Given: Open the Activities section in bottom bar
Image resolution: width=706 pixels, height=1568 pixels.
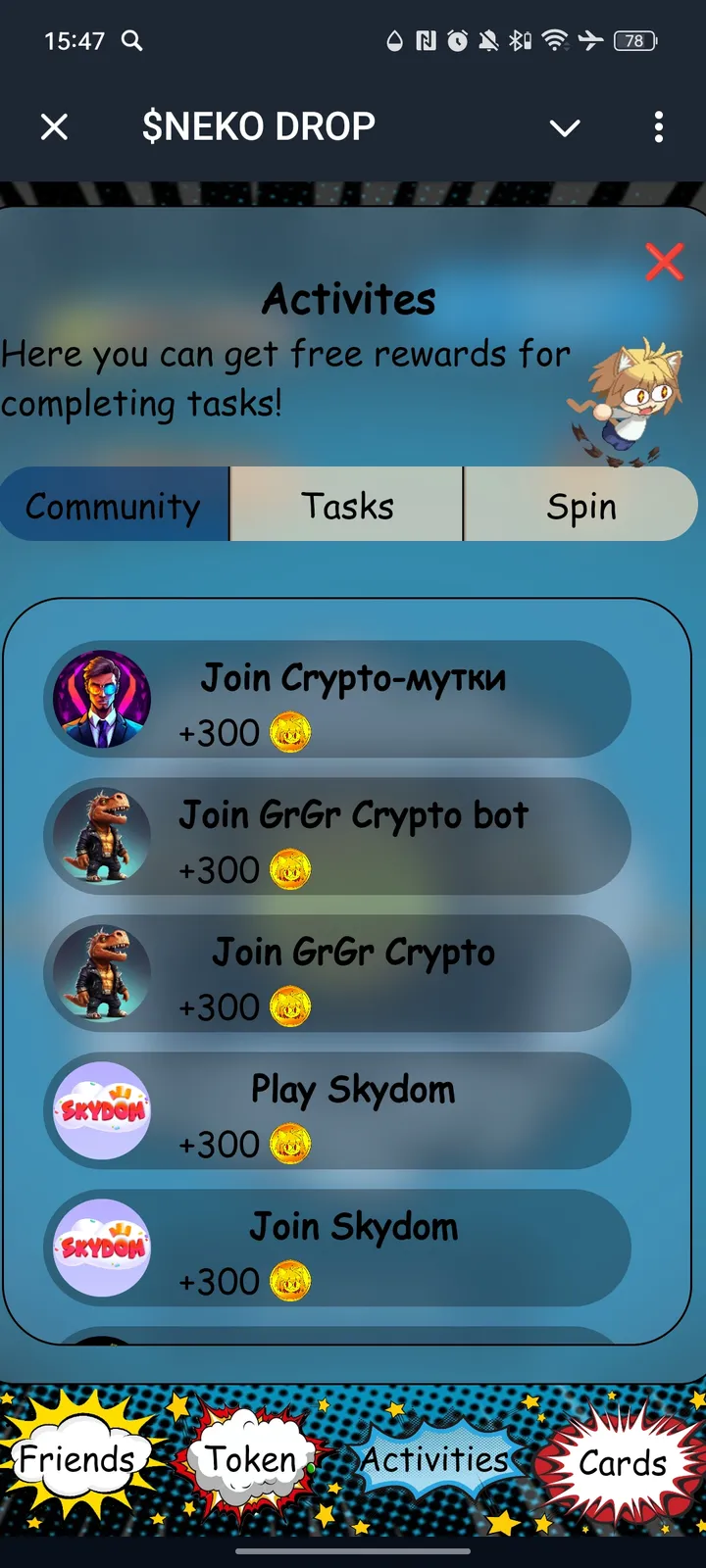Looking at the screenshot, I should [x=433, y=1459].
